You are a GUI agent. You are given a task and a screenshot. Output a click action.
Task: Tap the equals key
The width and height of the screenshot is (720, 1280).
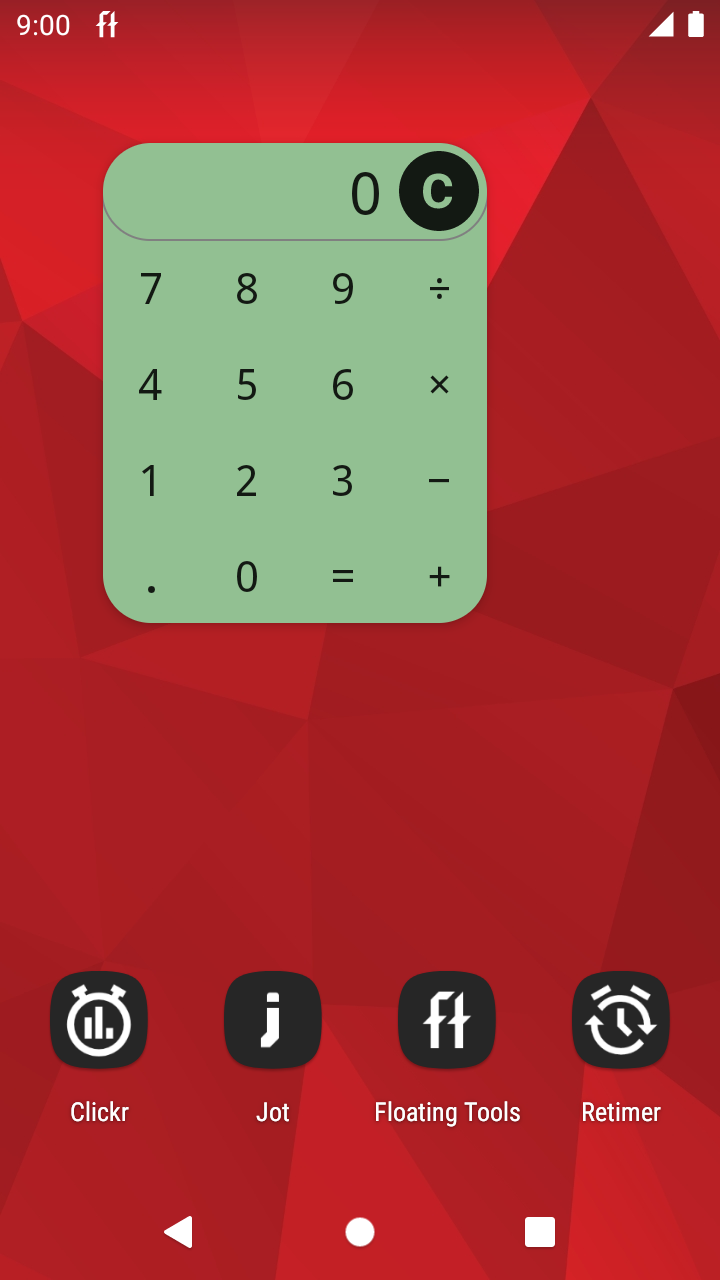click(343, 577)
